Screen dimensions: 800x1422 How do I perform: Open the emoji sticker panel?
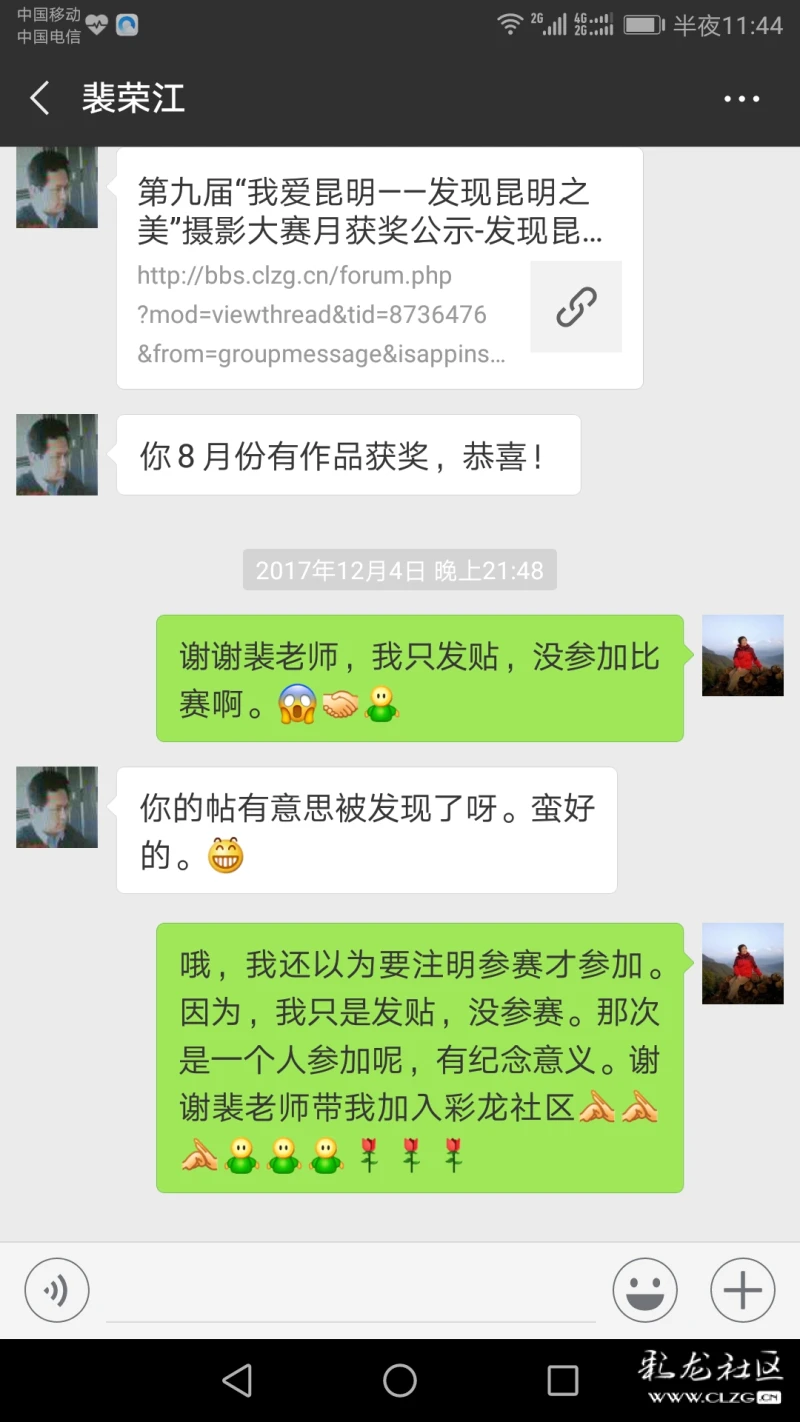[645, 1291]
